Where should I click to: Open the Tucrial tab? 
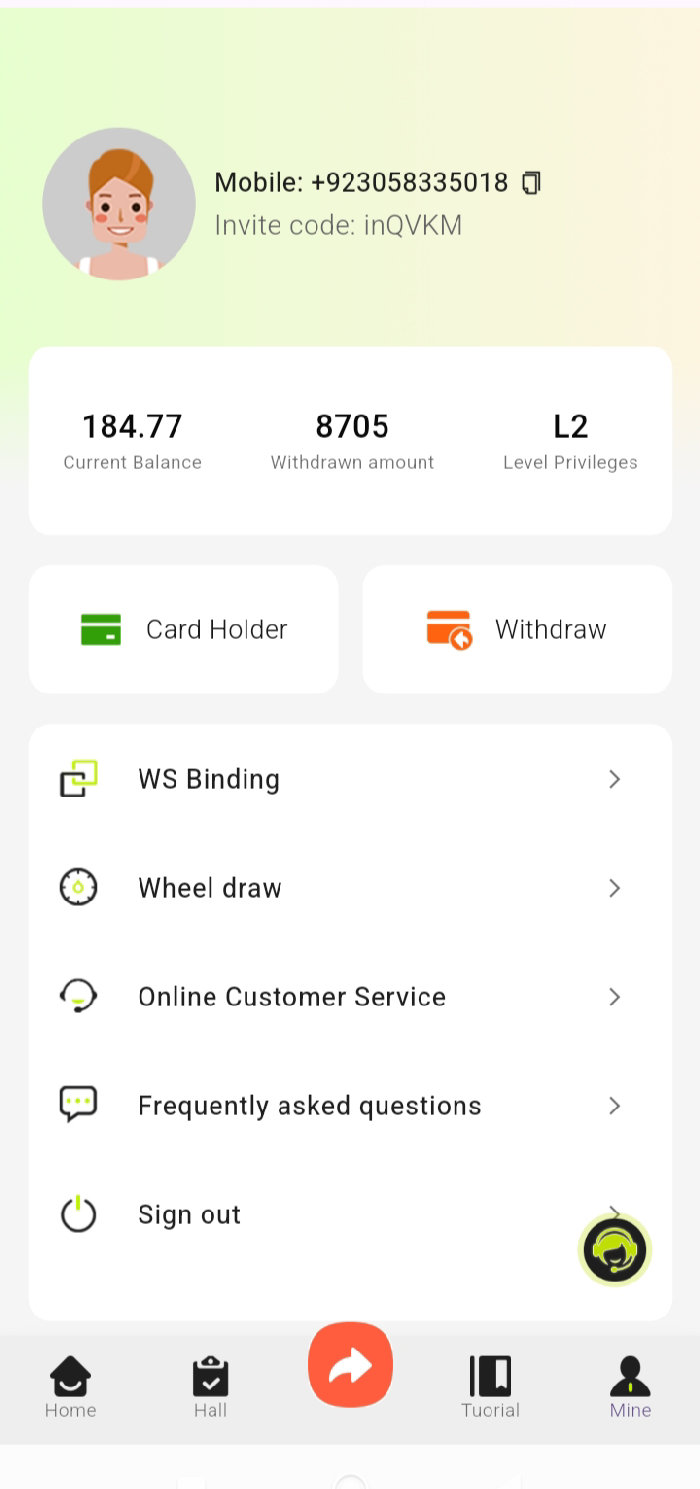(490, 1386)
